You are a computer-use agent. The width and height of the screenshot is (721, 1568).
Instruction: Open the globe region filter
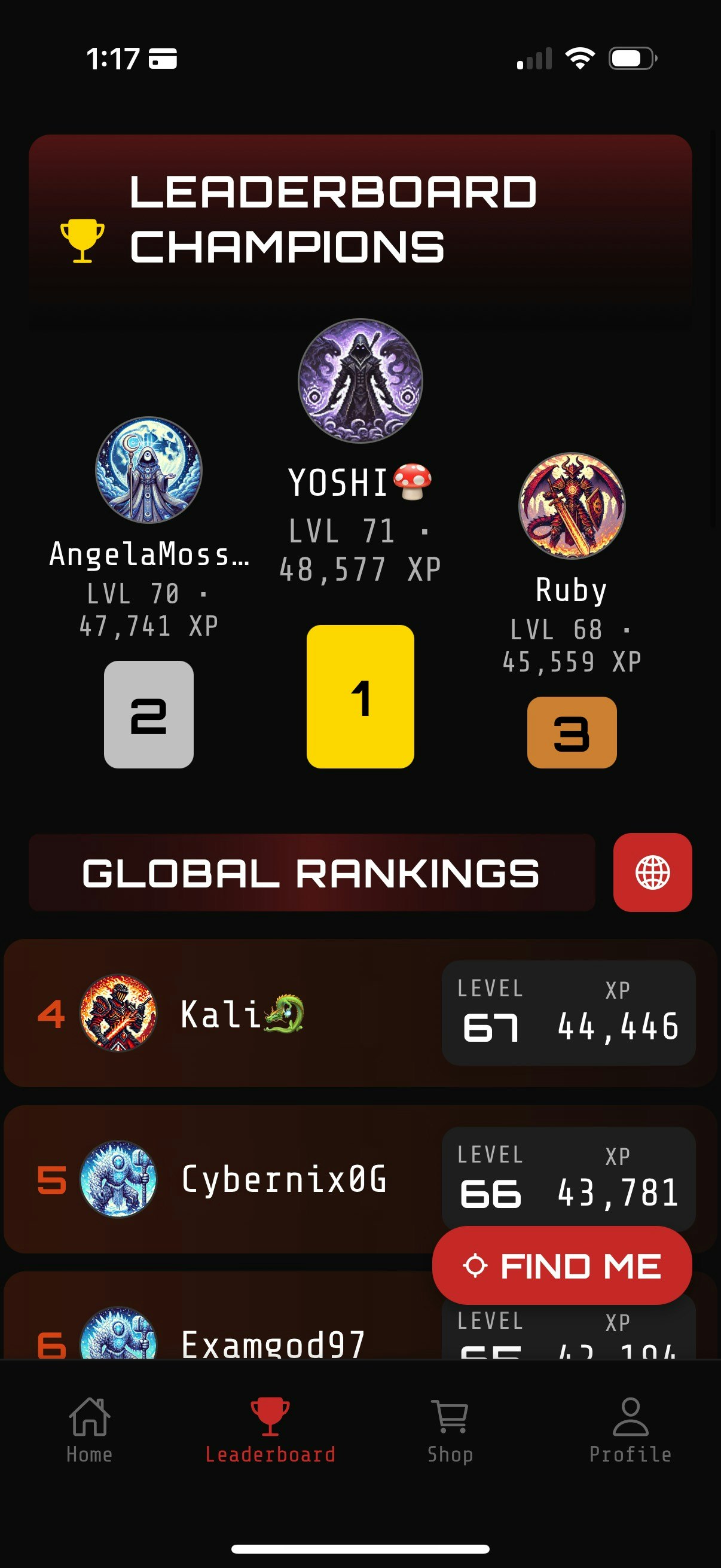(x=652, y=872)
